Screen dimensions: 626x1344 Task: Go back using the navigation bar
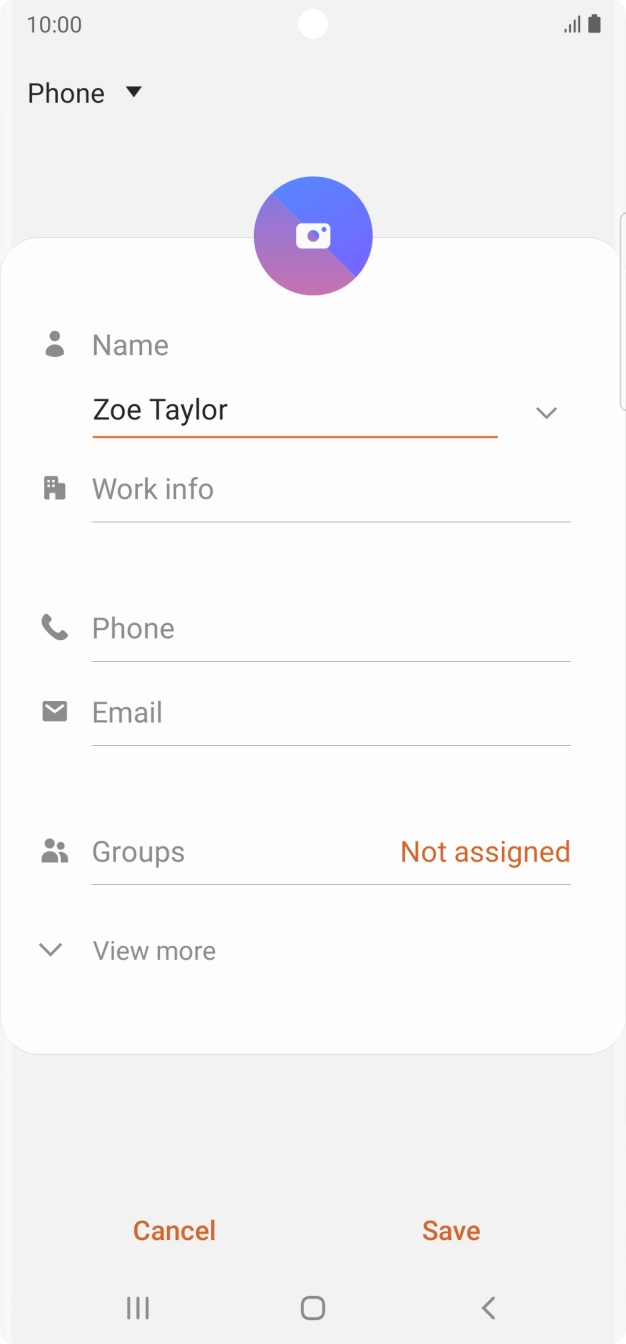point(488,1307)
